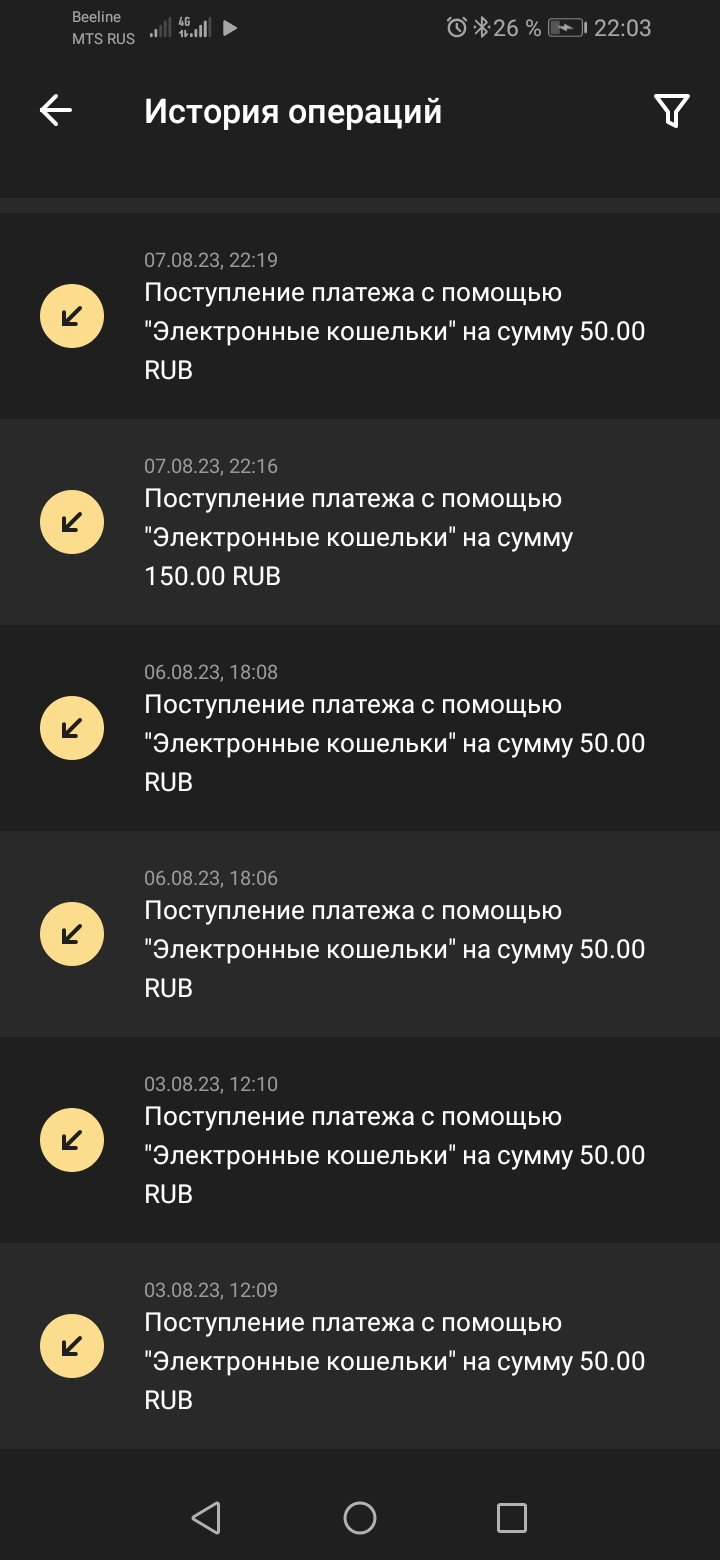Open the operations filter funnel
Viewport: 720px width, 1560px height.
(672, 111)
